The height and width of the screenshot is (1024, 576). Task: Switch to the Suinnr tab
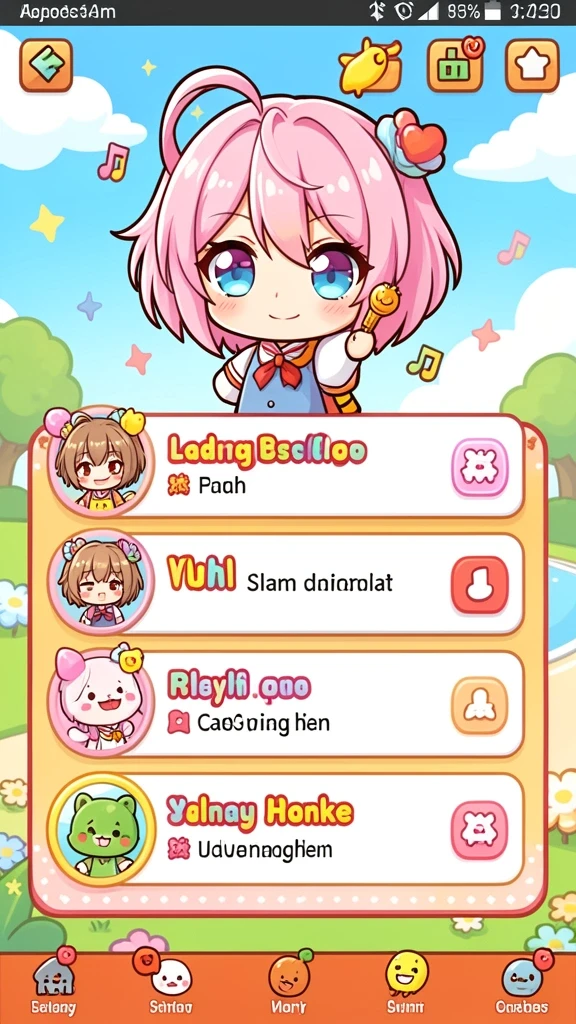click(406, 984)
